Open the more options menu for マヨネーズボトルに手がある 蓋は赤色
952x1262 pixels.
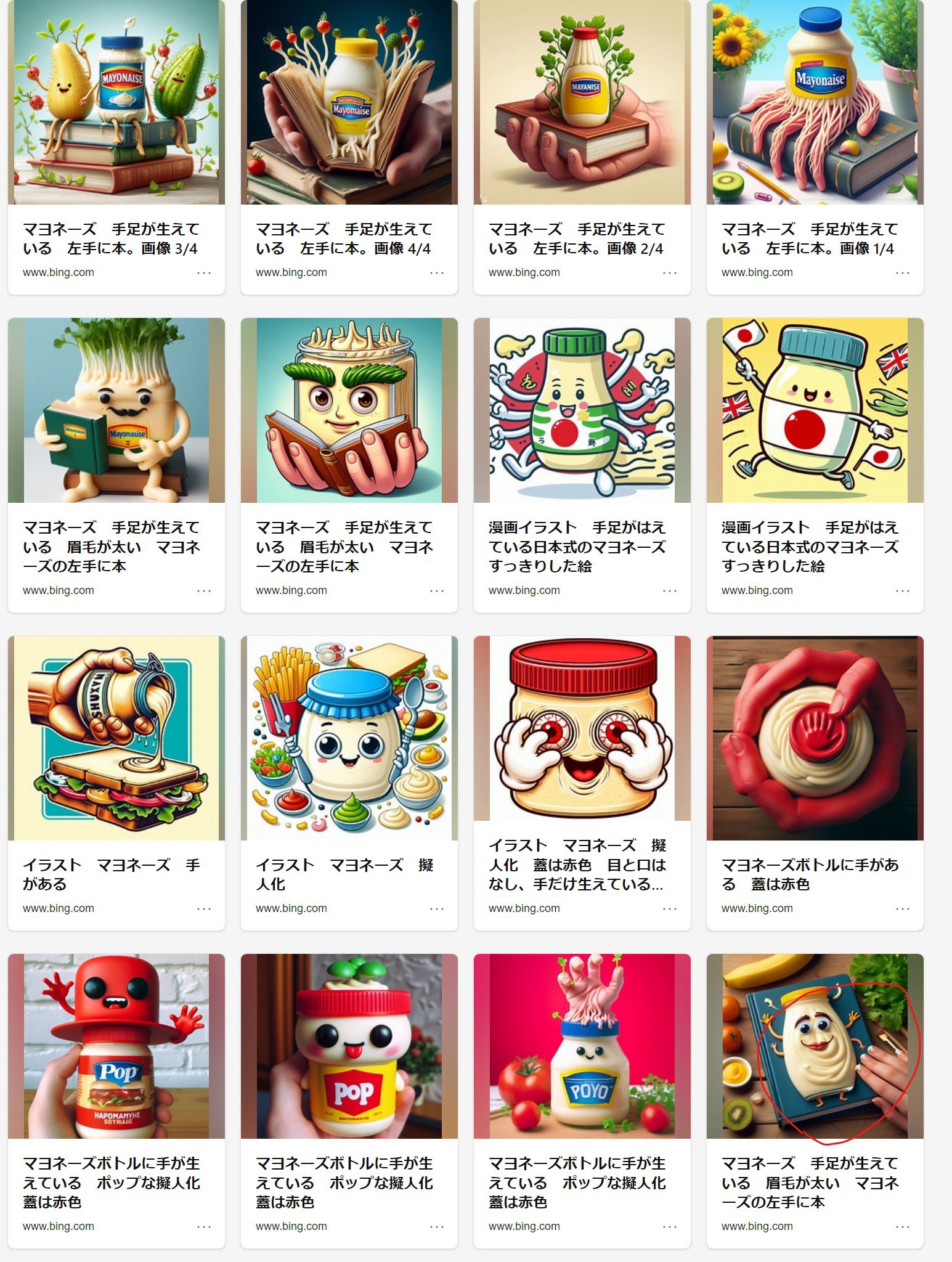(903, 908)
